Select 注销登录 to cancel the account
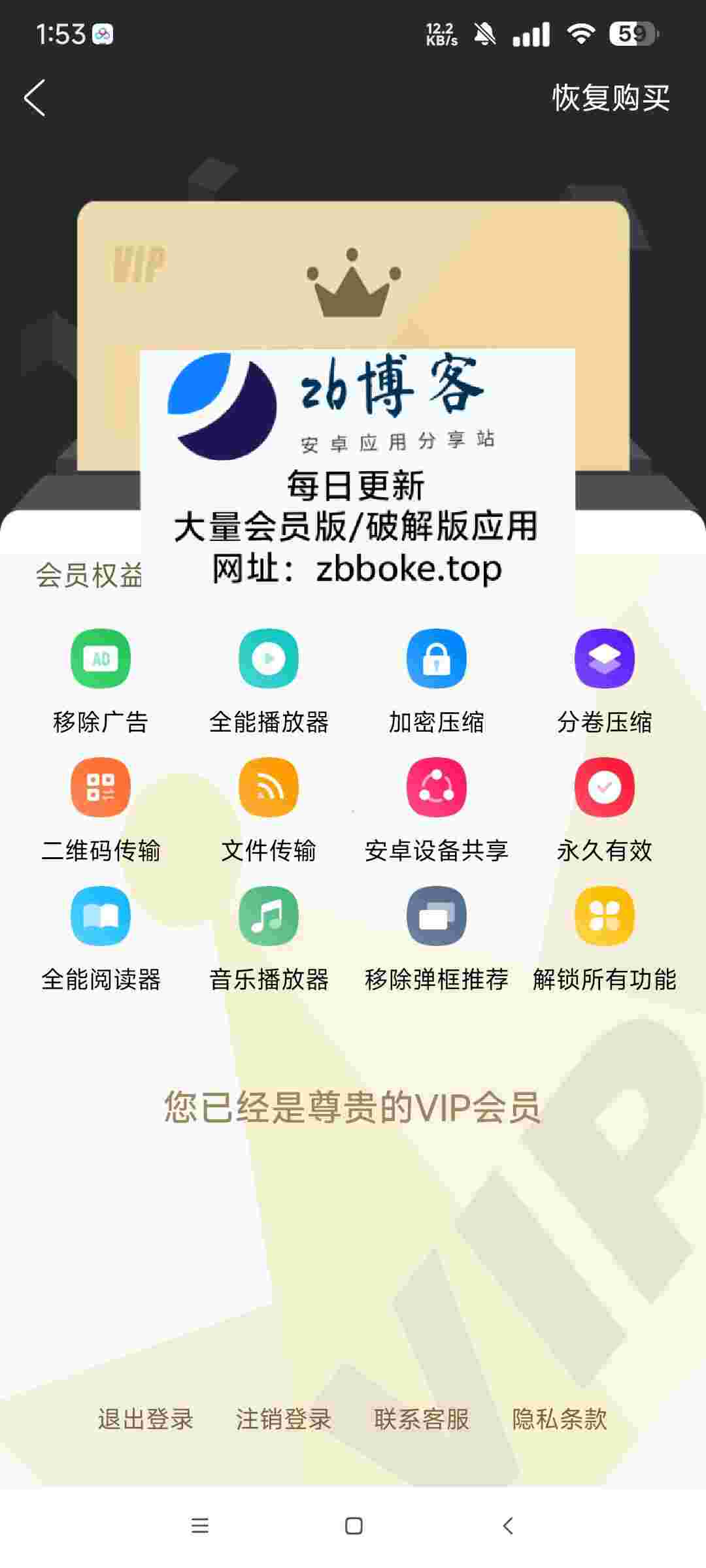The width and height of the screenshot is (706, 1568). coord(284,1419)
